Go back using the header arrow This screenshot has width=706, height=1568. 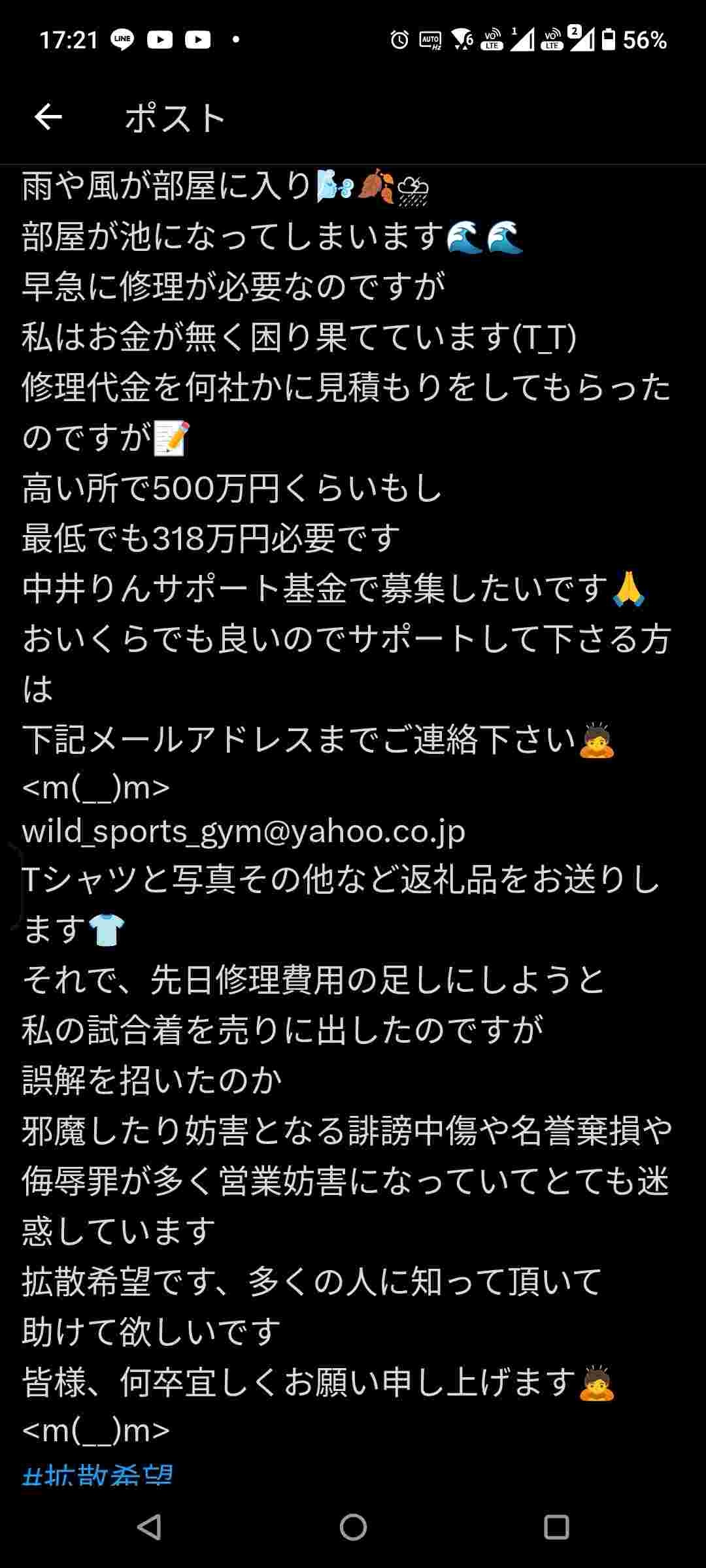point(48,118)
